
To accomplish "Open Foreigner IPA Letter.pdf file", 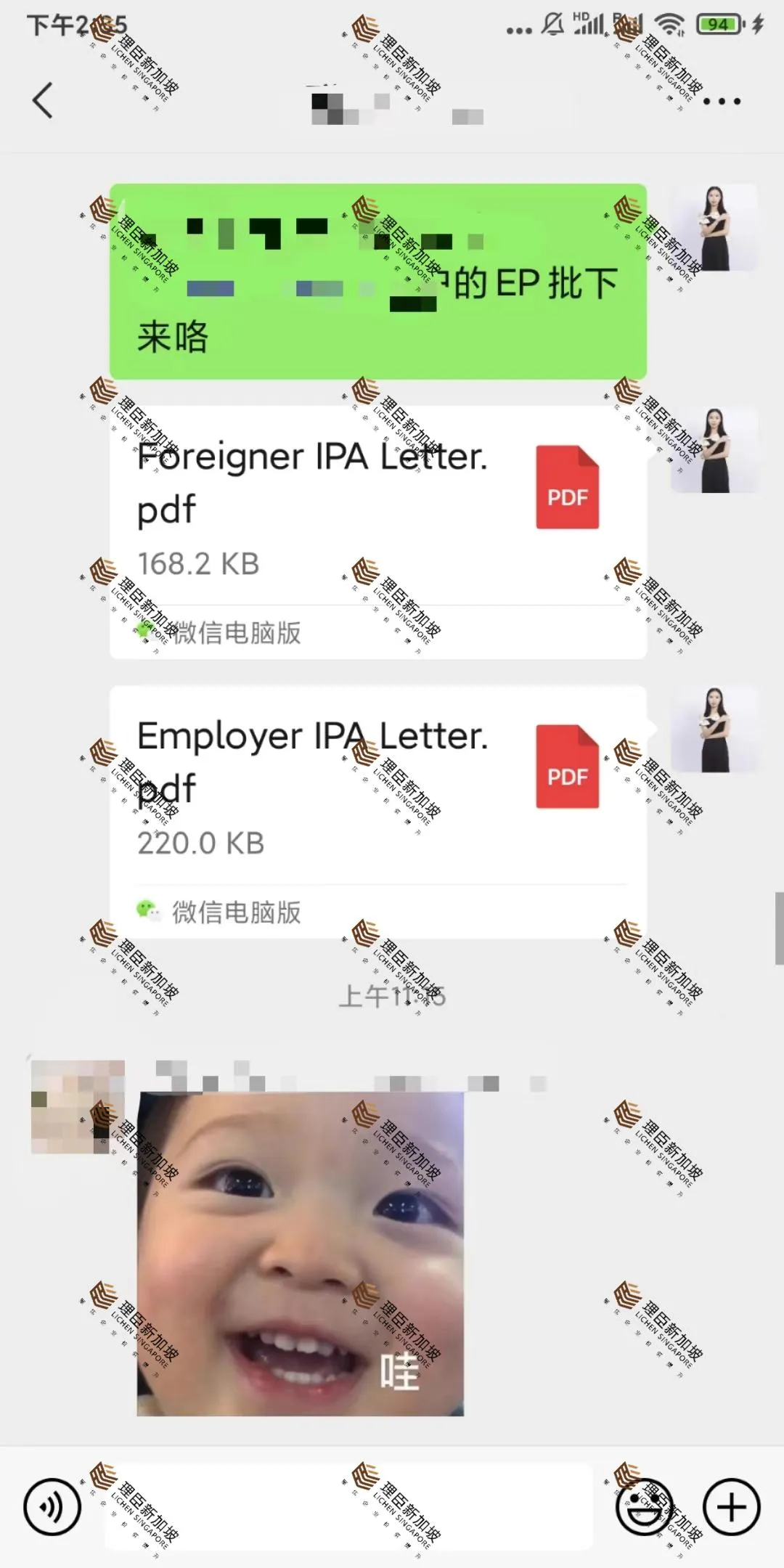I will point(377,508).
